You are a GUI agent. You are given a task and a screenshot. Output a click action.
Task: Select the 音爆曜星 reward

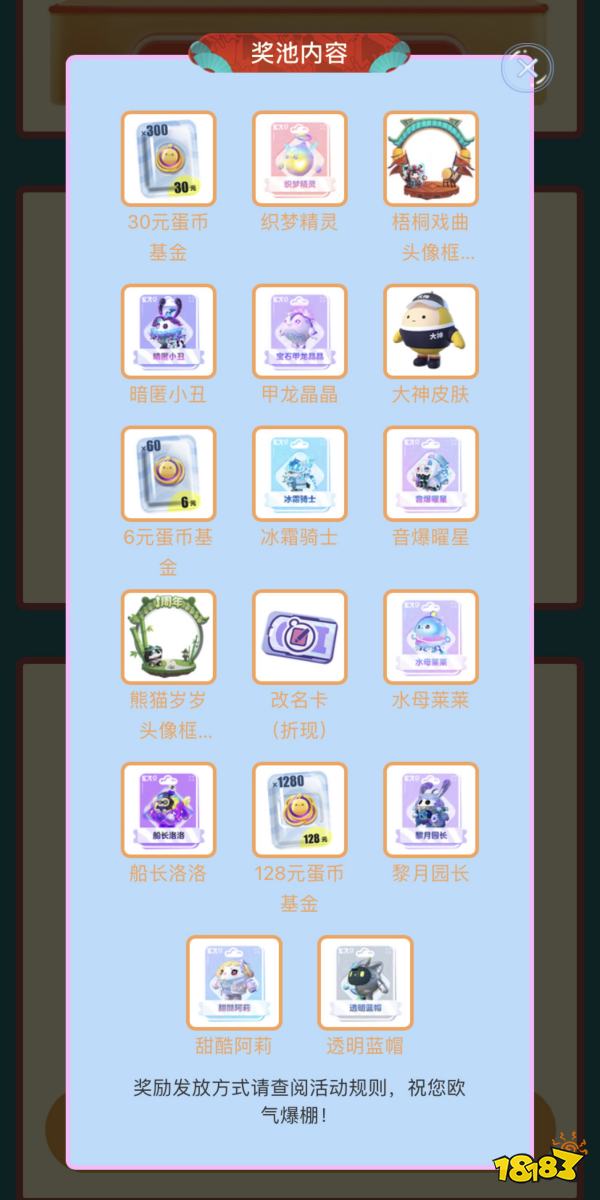(431, 474)
